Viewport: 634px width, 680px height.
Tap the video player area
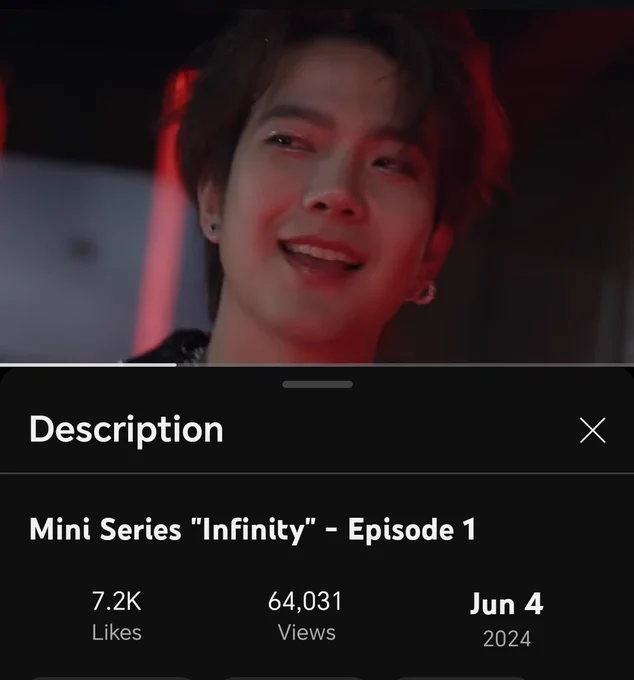pyautogui.click(x=317, y=186)
